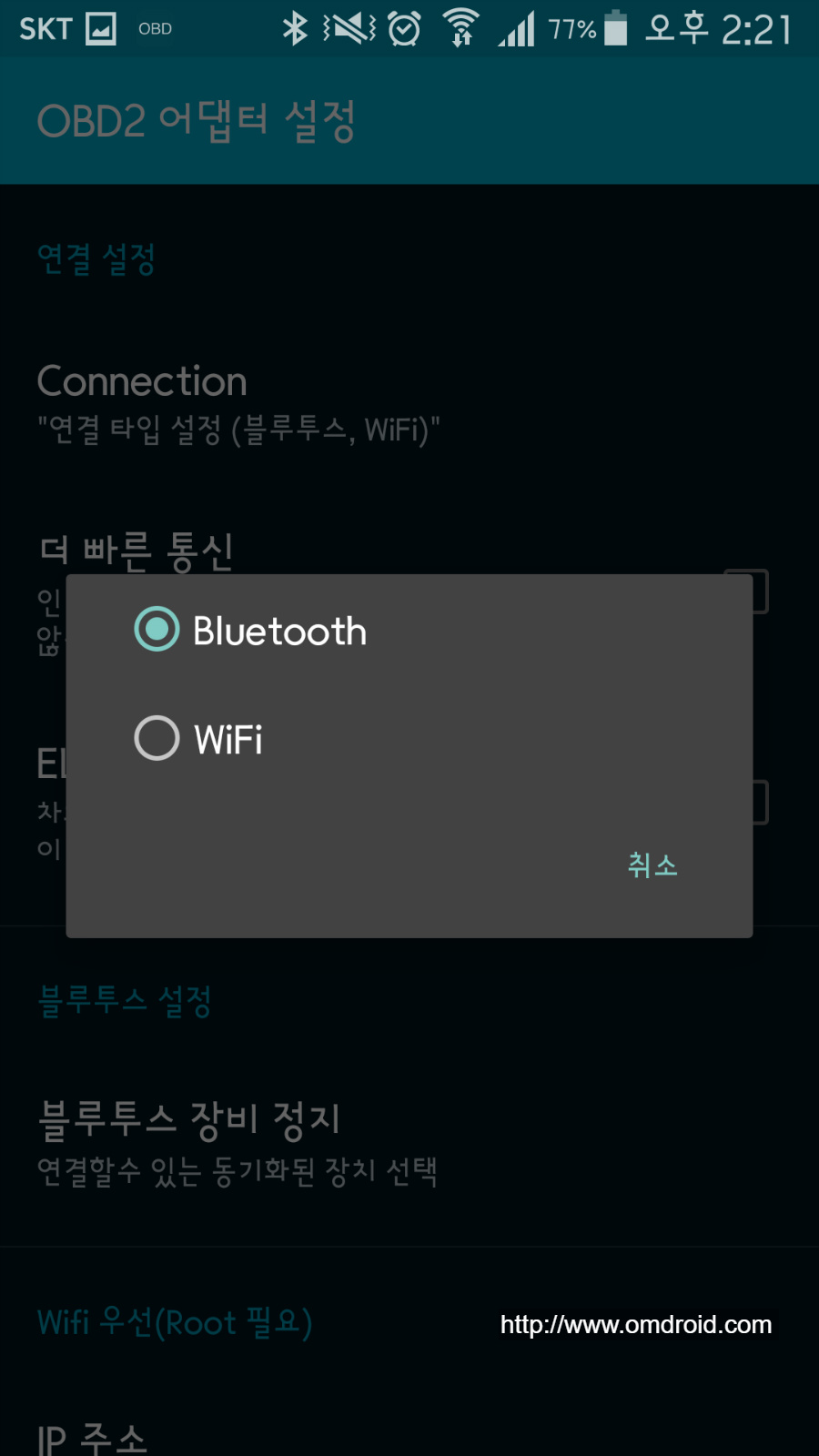Select the Bluetooth radio option
This screenshot has height=1456, width=819.
coord(409,630)
